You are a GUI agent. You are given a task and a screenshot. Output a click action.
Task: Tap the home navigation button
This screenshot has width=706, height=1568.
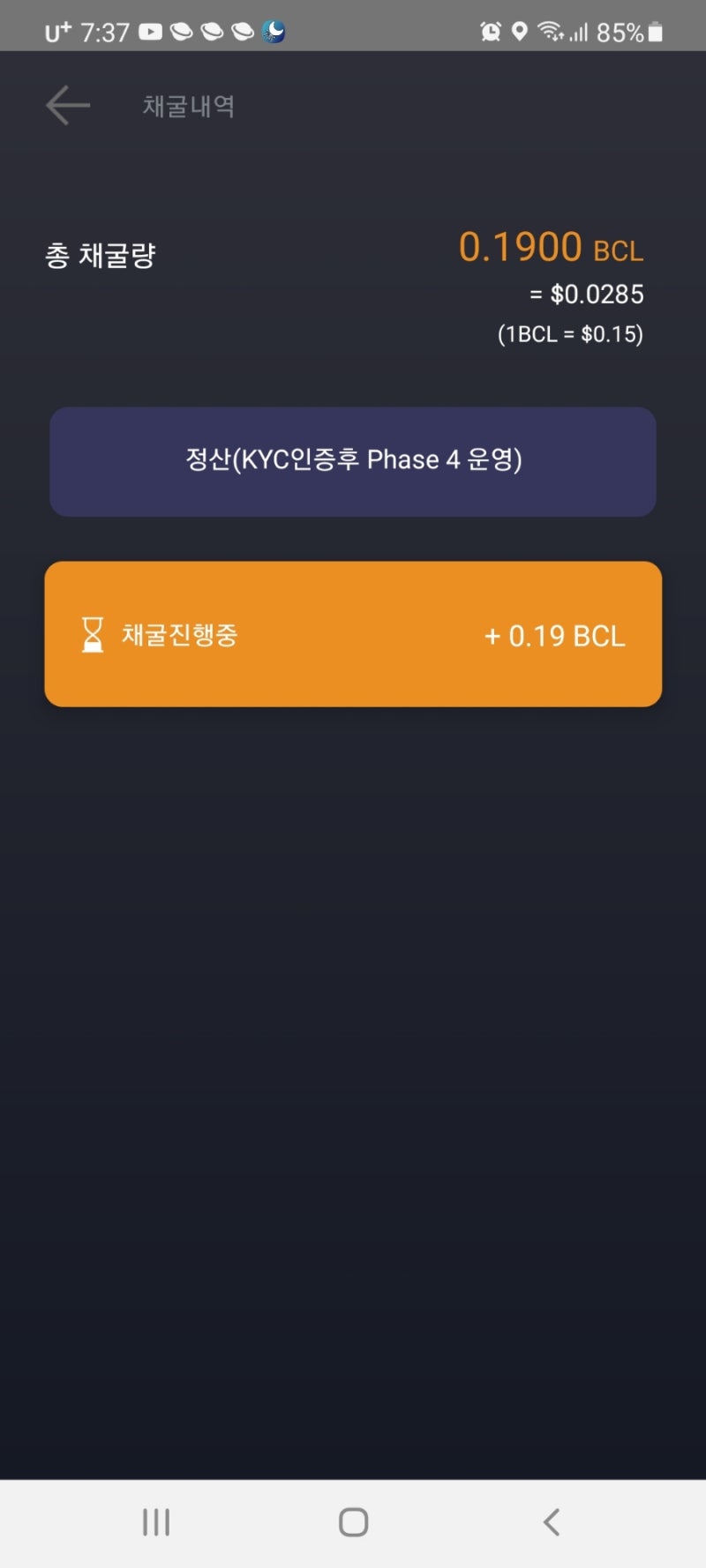point(352,1521)
